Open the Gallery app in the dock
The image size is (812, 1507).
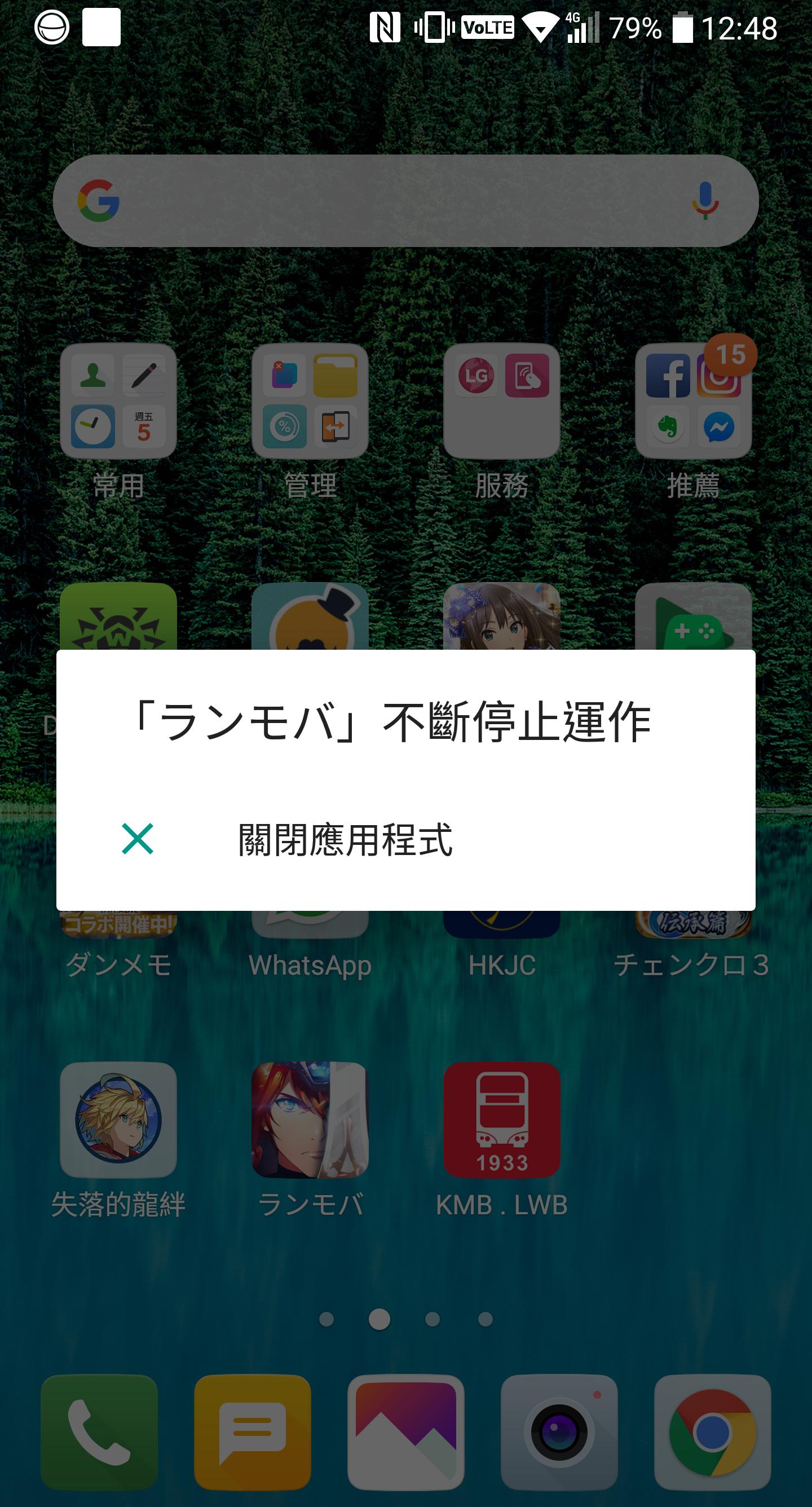tap(406, 1432)
